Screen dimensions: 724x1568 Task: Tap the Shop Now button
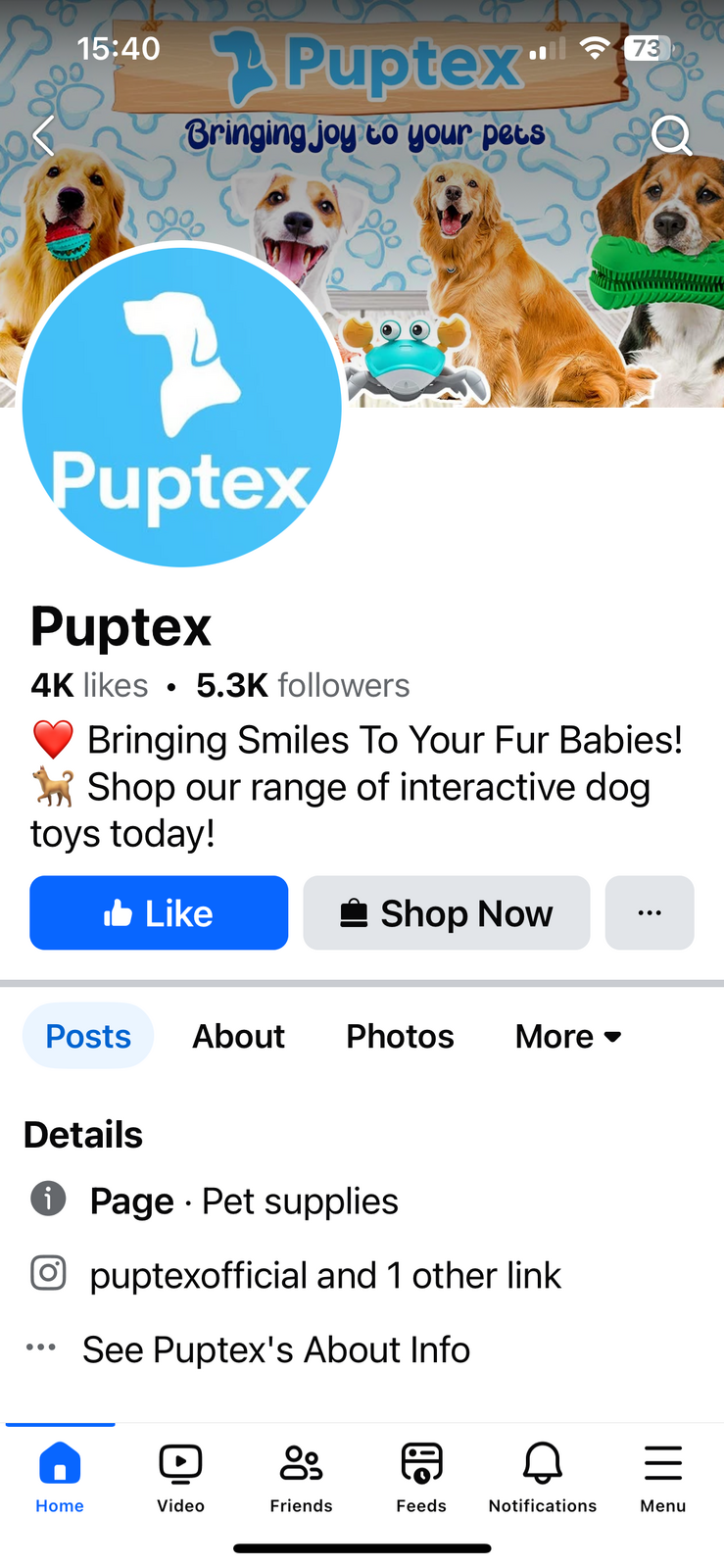click(x=447, y=913)
